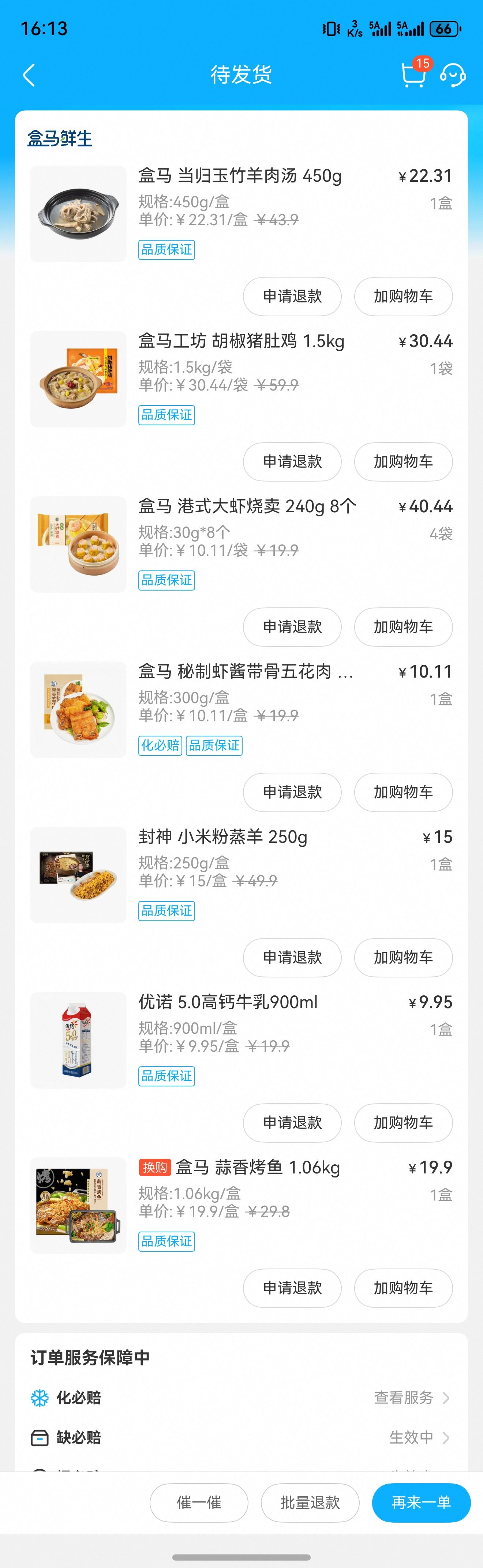Request refund for 胡椒猪肚鸡
This screenshot has height=1568, width=483.
point(292,461)
